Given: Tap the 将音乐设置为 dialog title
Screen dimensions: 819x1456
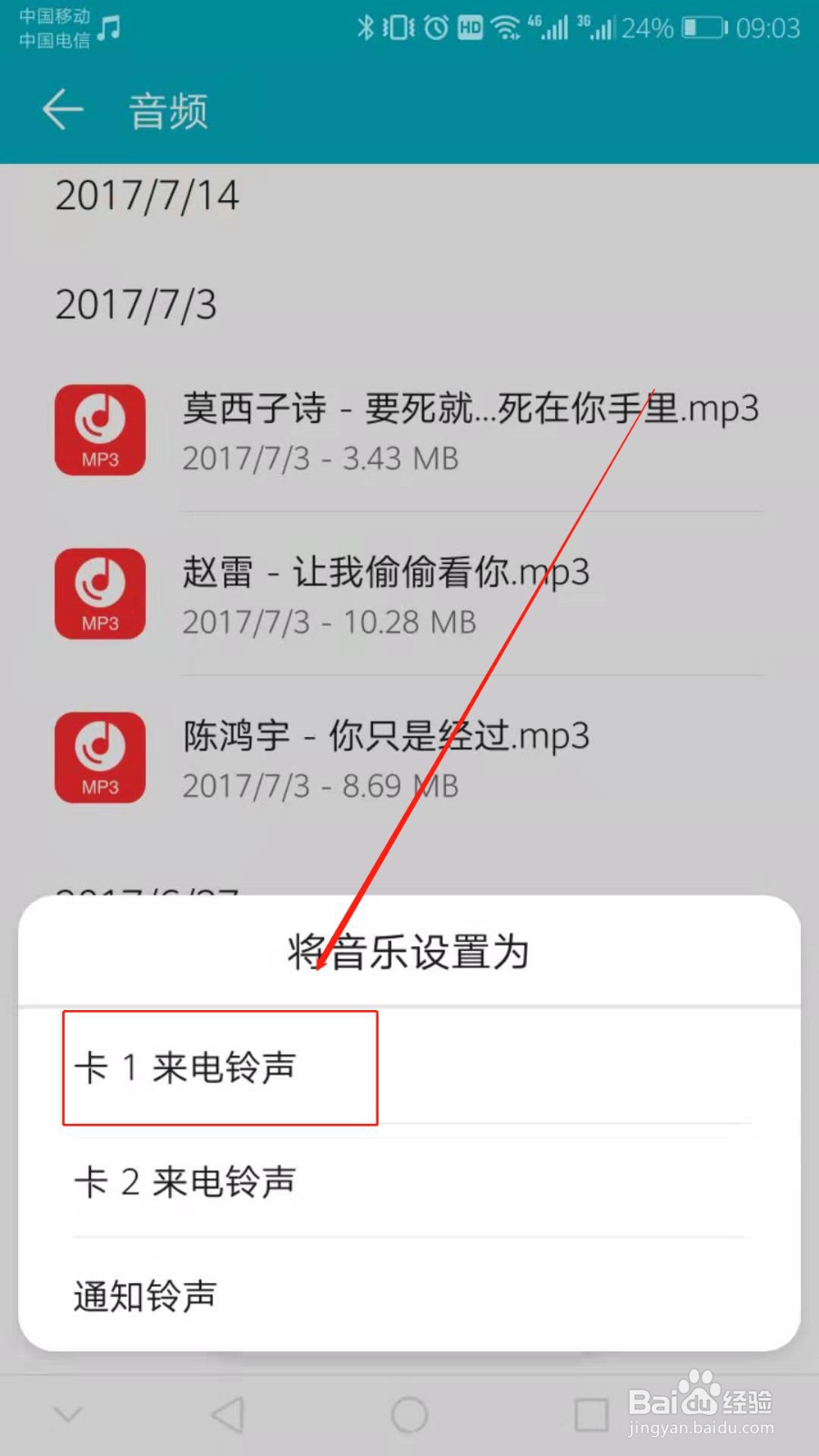Looking at the screenshot, I should click(x=408, y=952).
